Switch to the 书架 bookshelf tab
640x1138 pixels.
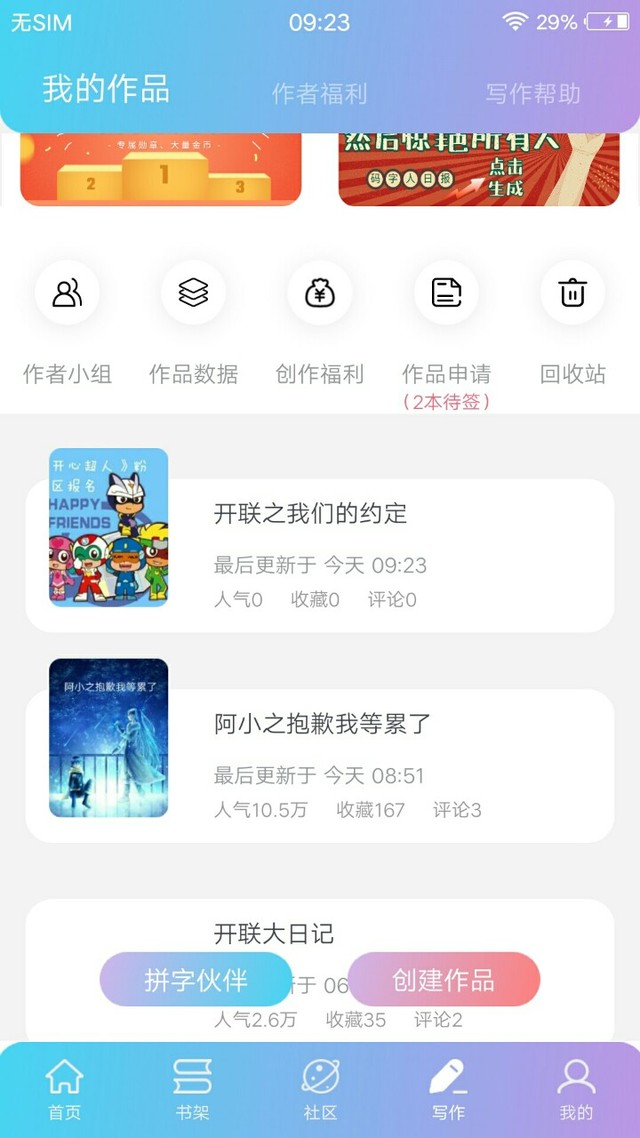pyautogui.click(x=192, y=1088)
